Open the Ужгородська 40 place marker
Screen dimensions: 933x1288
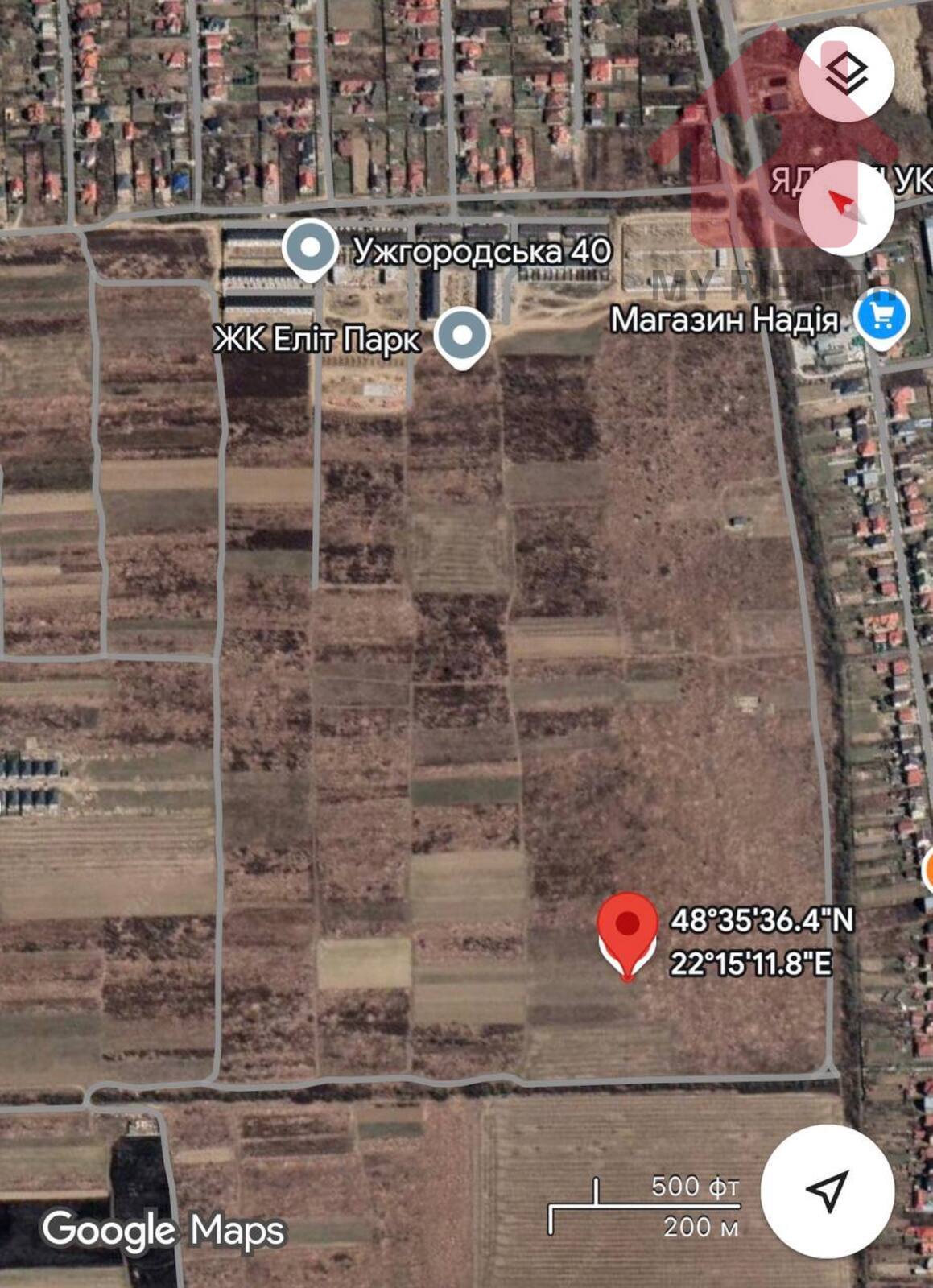pyautogui.click(x=311, y=249)
